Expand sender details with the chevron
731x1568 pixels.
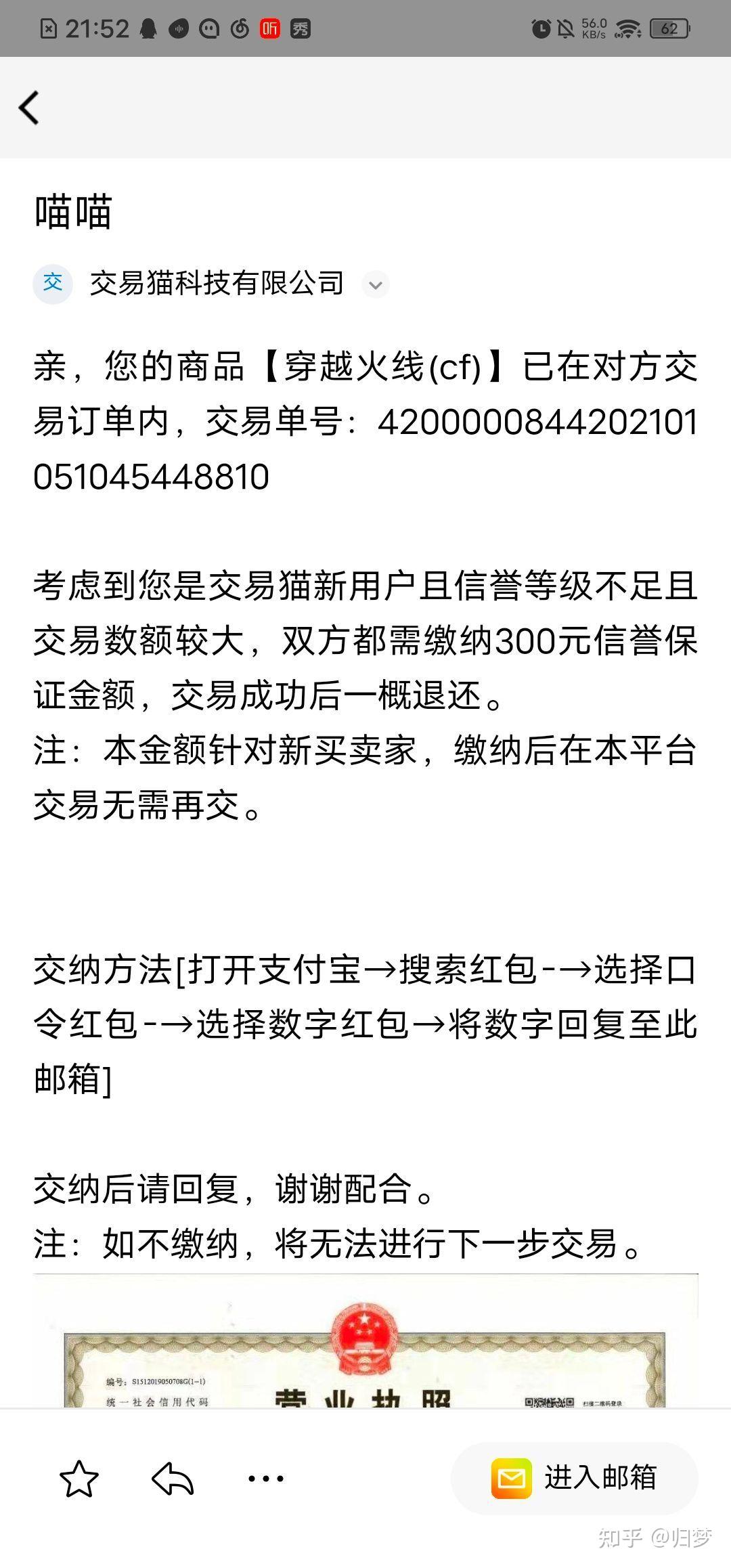(376, 285)
